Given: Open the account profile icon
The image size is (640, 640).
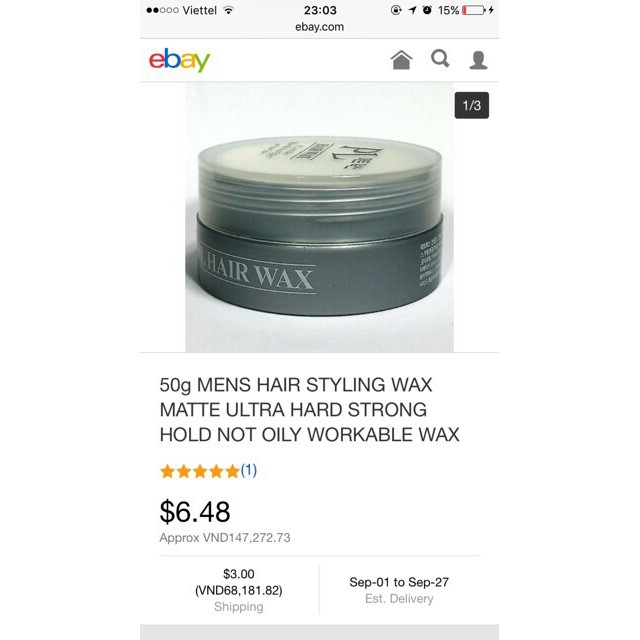Looking at the screenshot, I should click(478, 60).
